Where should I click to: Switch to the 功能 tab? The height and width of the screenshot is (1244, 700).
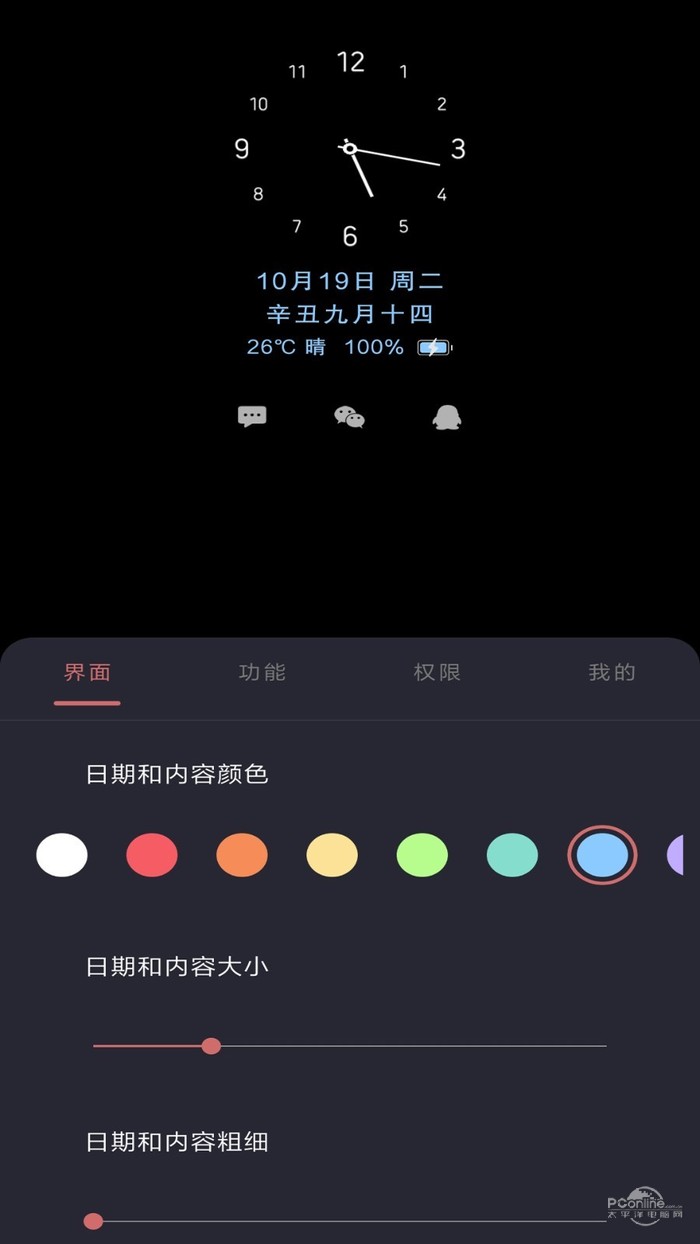click(262, 673)
